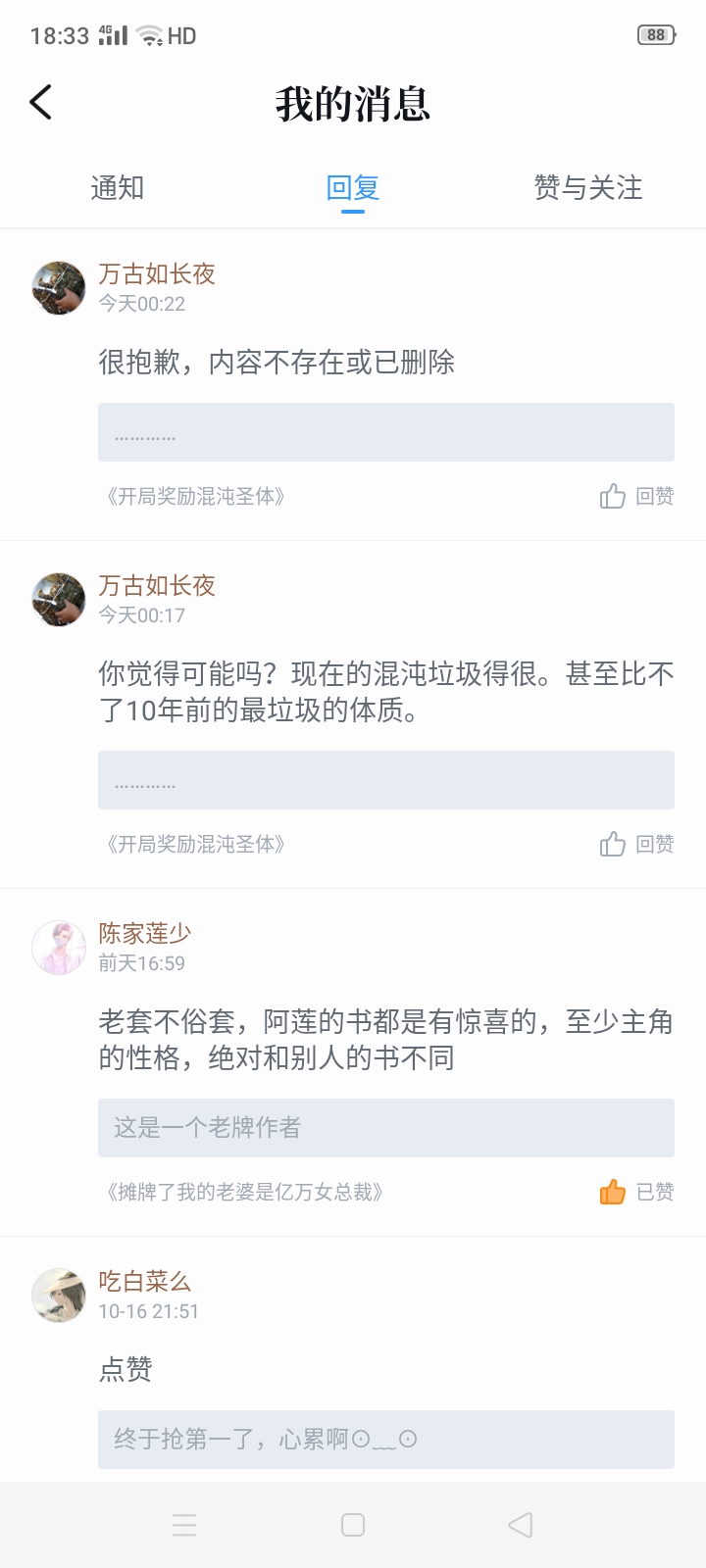Switch to the 通知 tab
Viewport: 706px width, 1568px height.
[x=118, y=187]
